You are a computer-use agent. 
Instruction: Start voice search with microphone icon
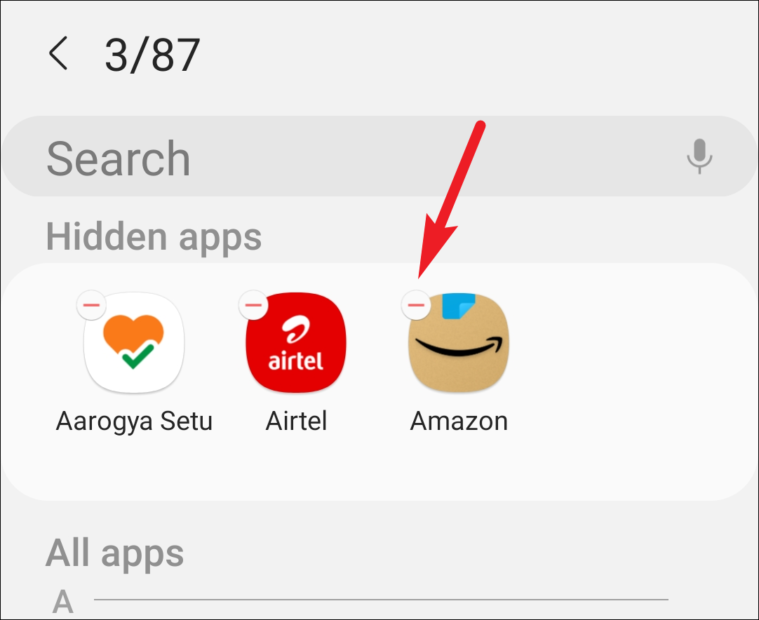(699, 157)
